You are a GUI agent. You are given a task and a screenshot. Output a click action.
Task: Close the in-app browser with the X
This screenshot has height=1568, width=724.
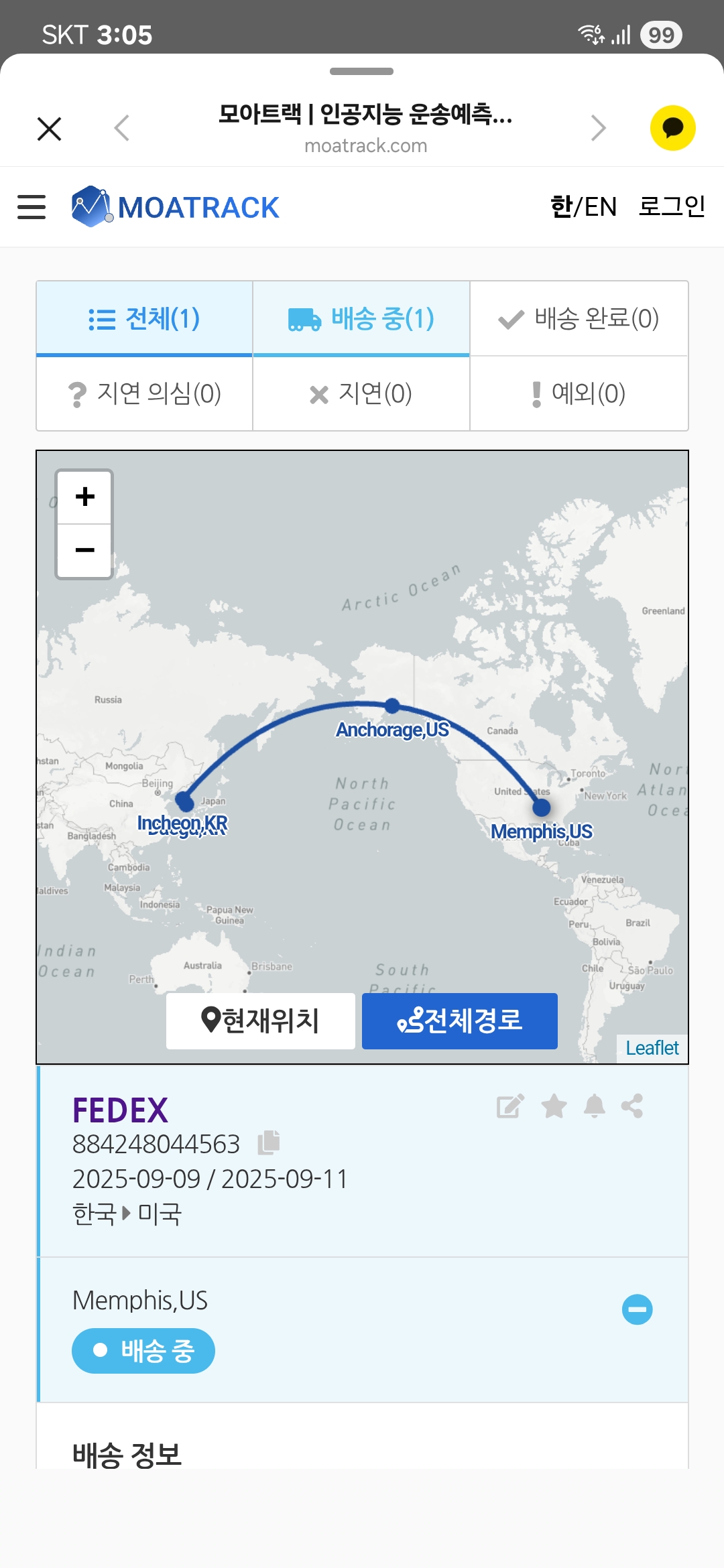tap(49, 129)
